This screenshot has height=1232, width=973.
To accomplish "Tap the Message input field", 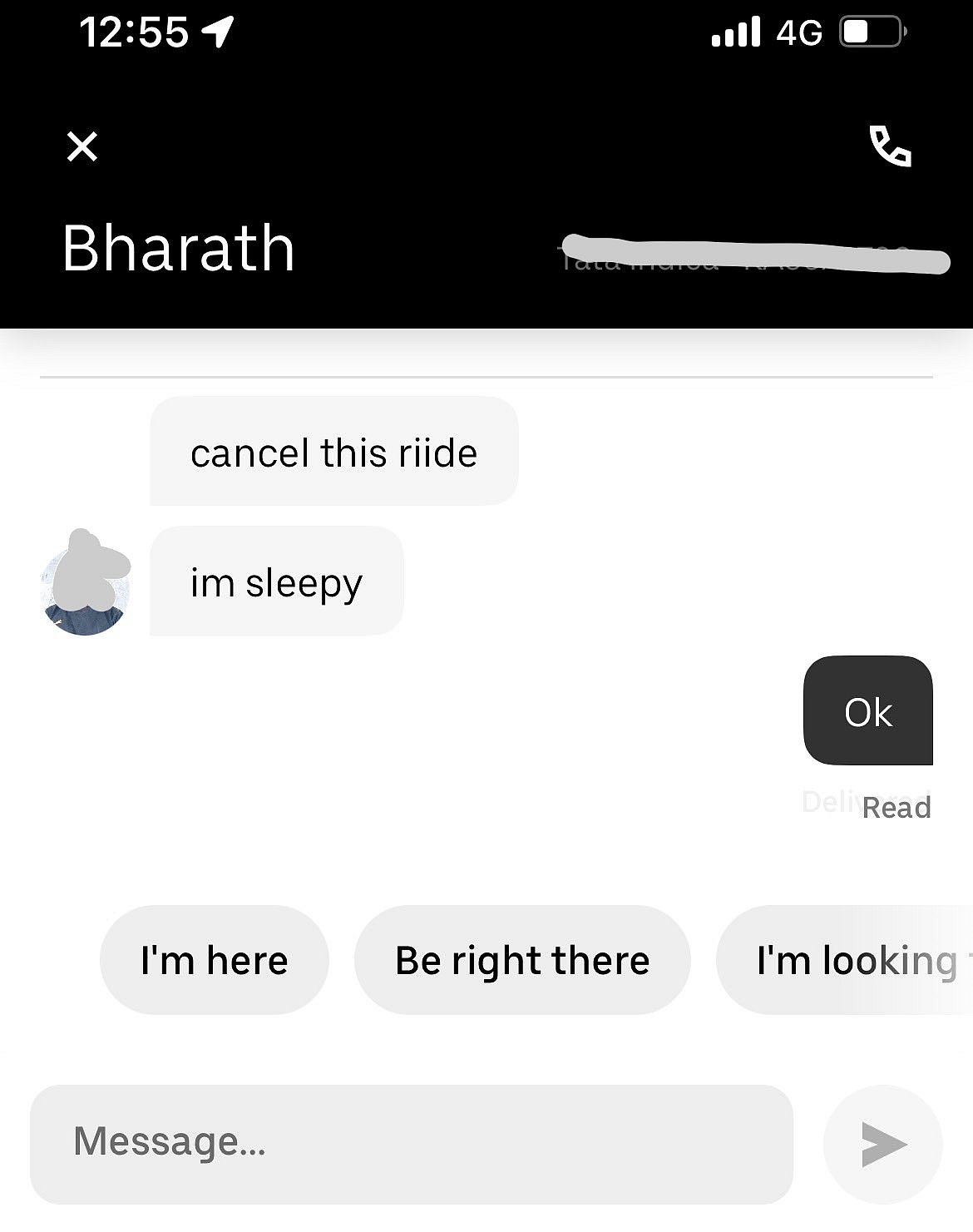I will pos(412,1145).
